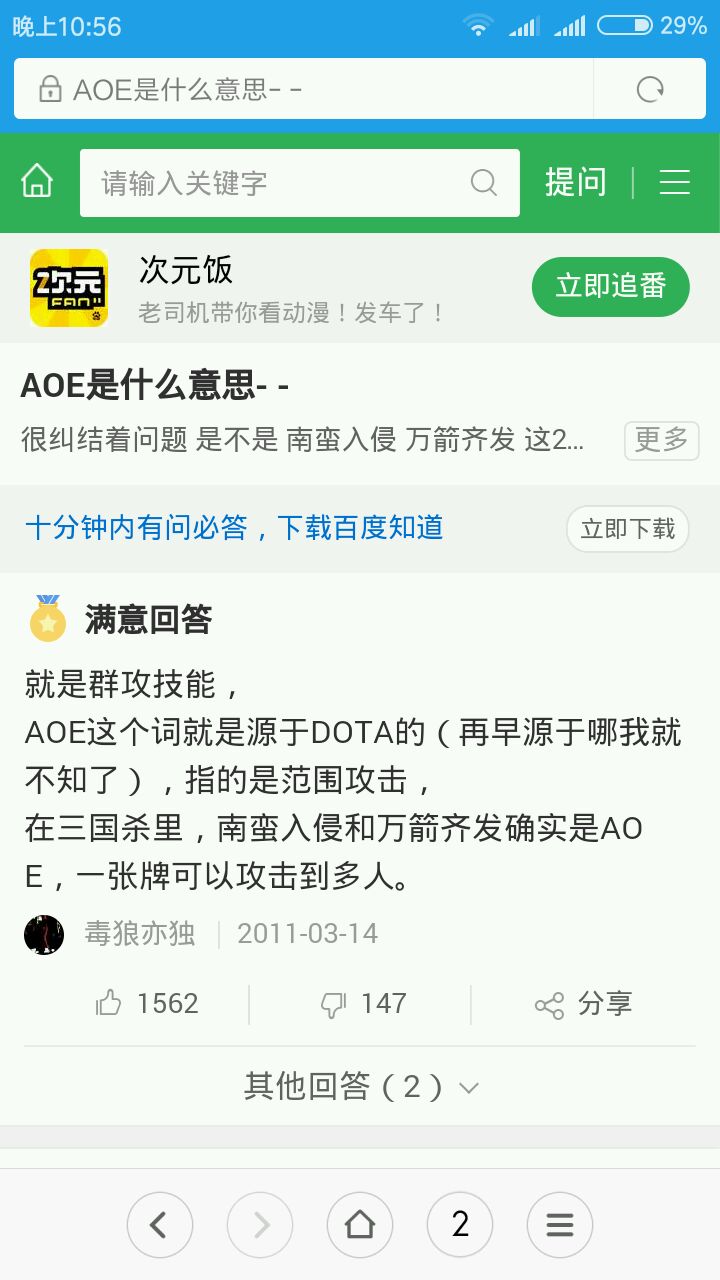Expand the question with 更多
This screenshot has height=1280, width=720.
click(661, 439)
